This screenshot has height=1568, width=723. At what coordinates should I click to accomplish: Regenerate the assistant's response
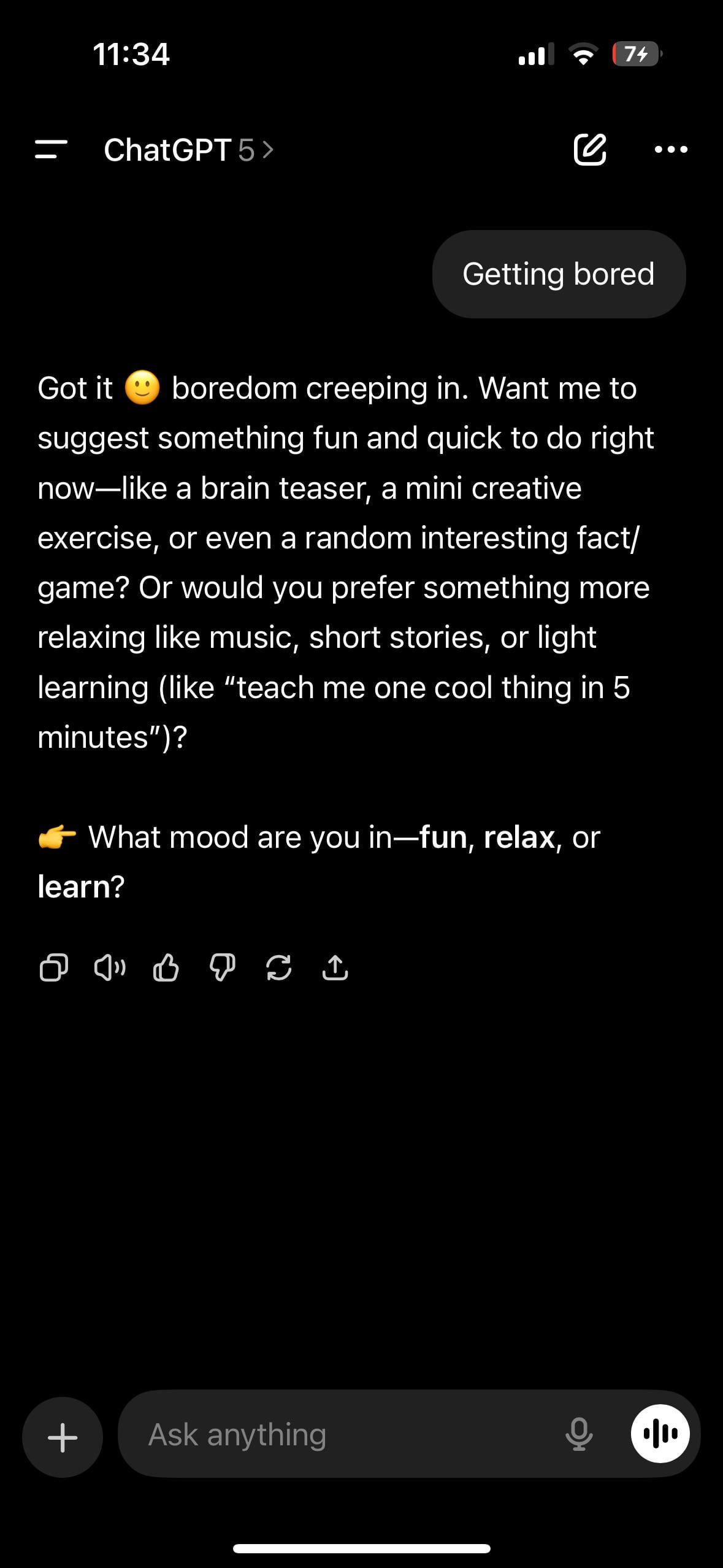(x=278, y=968)
